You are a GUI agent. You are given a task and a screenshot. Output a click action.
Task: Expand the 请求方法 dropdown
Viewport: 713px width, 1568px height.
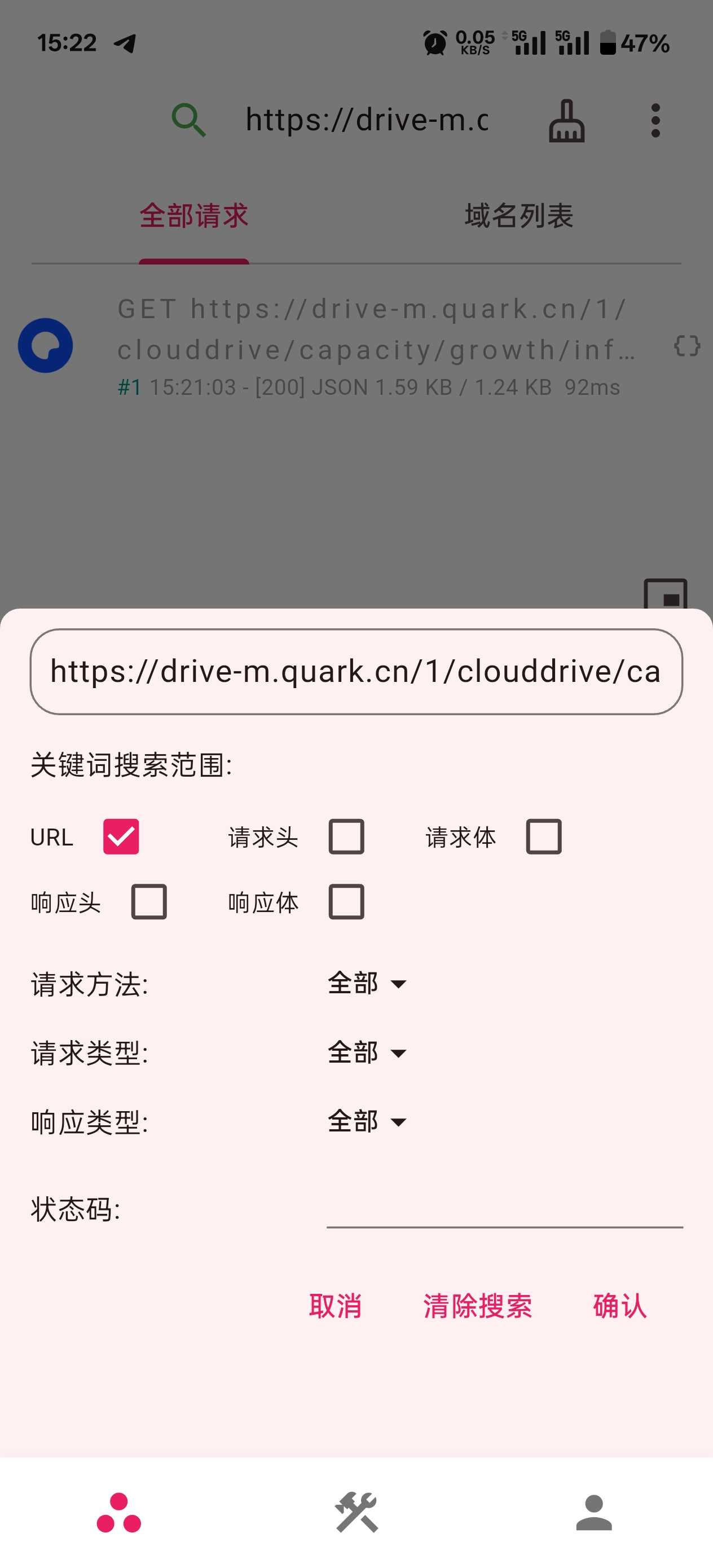(x=367, y=983)
